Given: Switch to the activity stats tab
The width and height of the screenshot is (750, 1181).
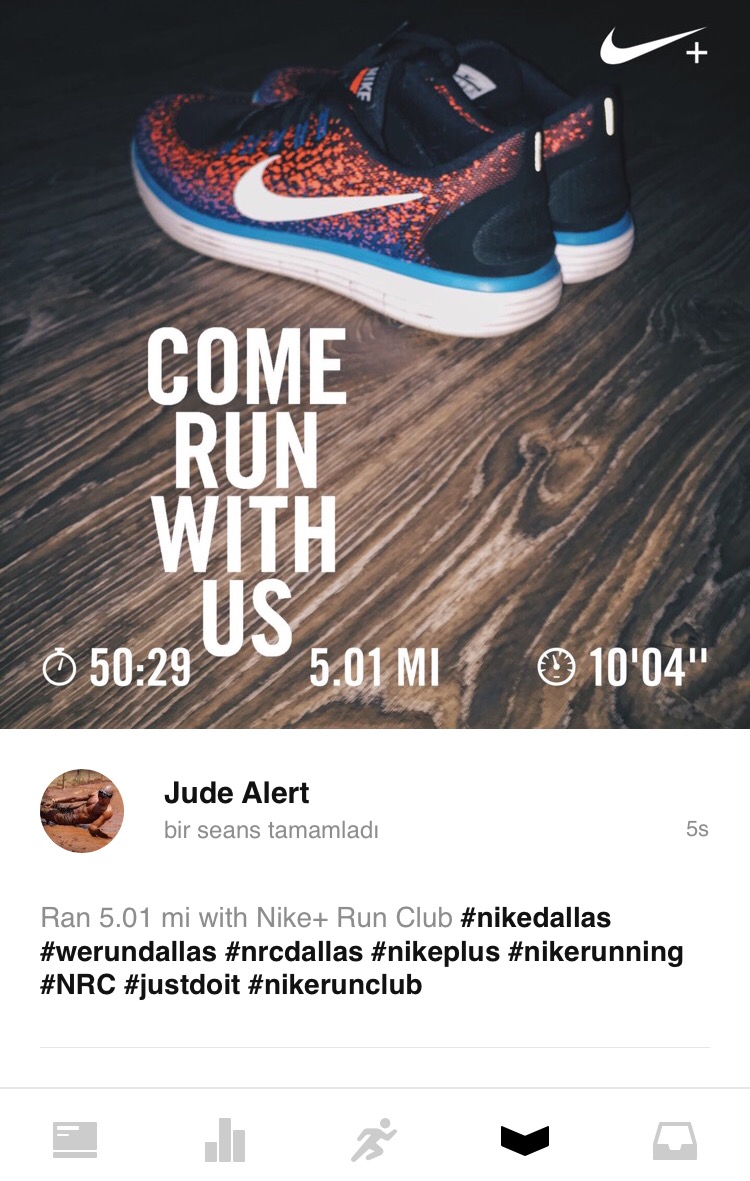Looking at the screenshot, I should [x=225, y=1140].
